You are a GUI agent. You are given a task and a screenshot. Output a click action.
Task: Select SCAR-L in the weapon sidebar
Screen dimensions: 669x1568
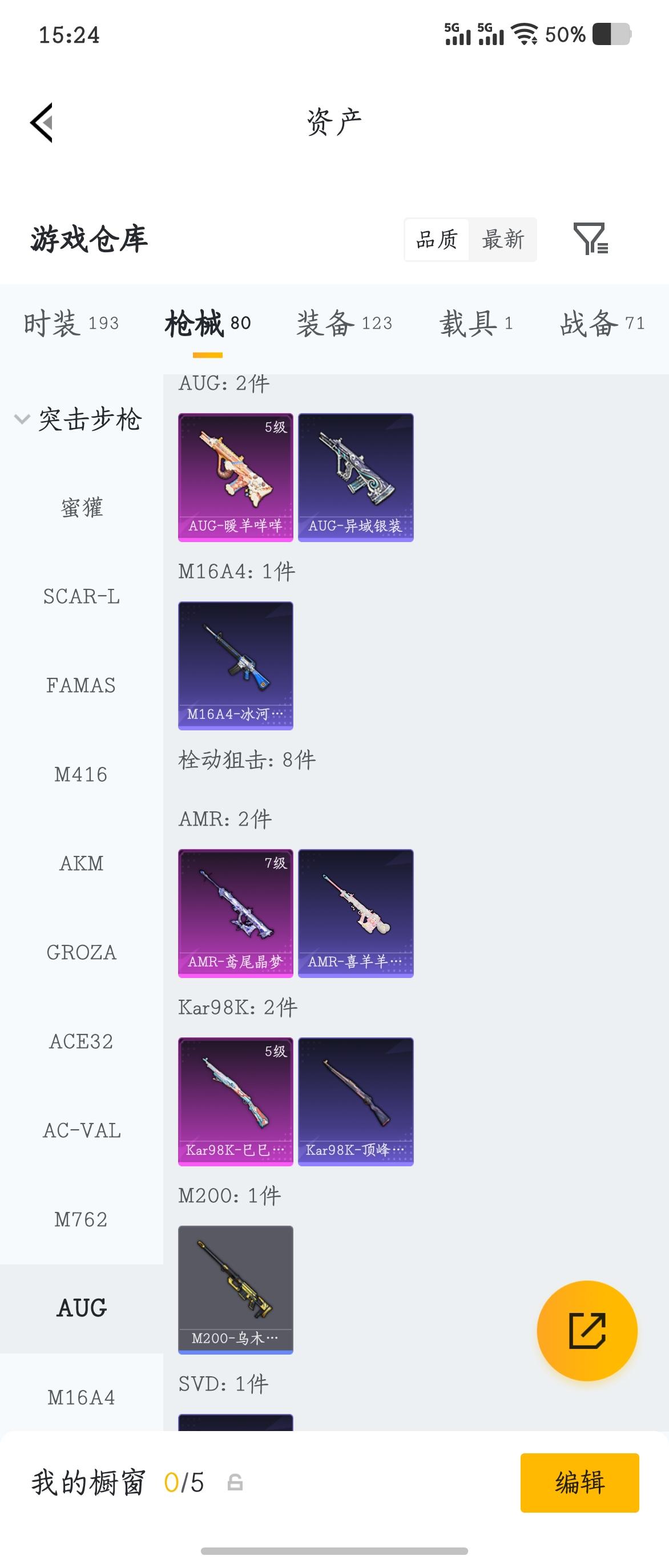82,597
